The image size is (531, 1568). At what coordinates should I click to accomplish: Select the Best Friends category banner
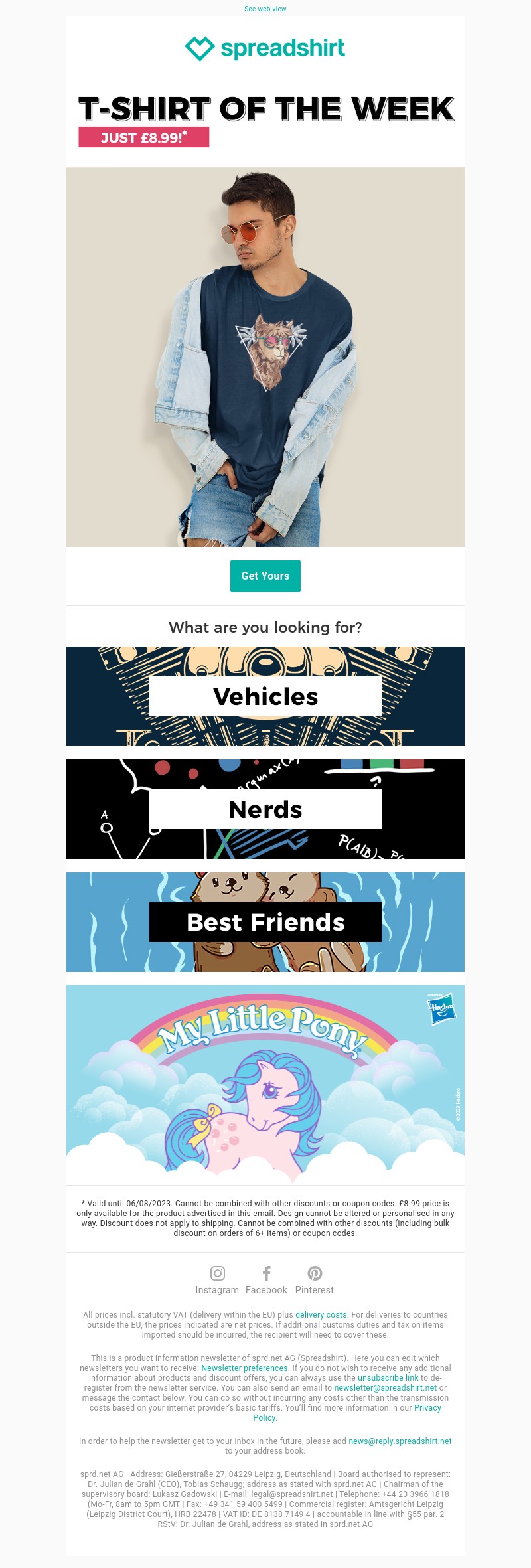[x=265, y=922]
